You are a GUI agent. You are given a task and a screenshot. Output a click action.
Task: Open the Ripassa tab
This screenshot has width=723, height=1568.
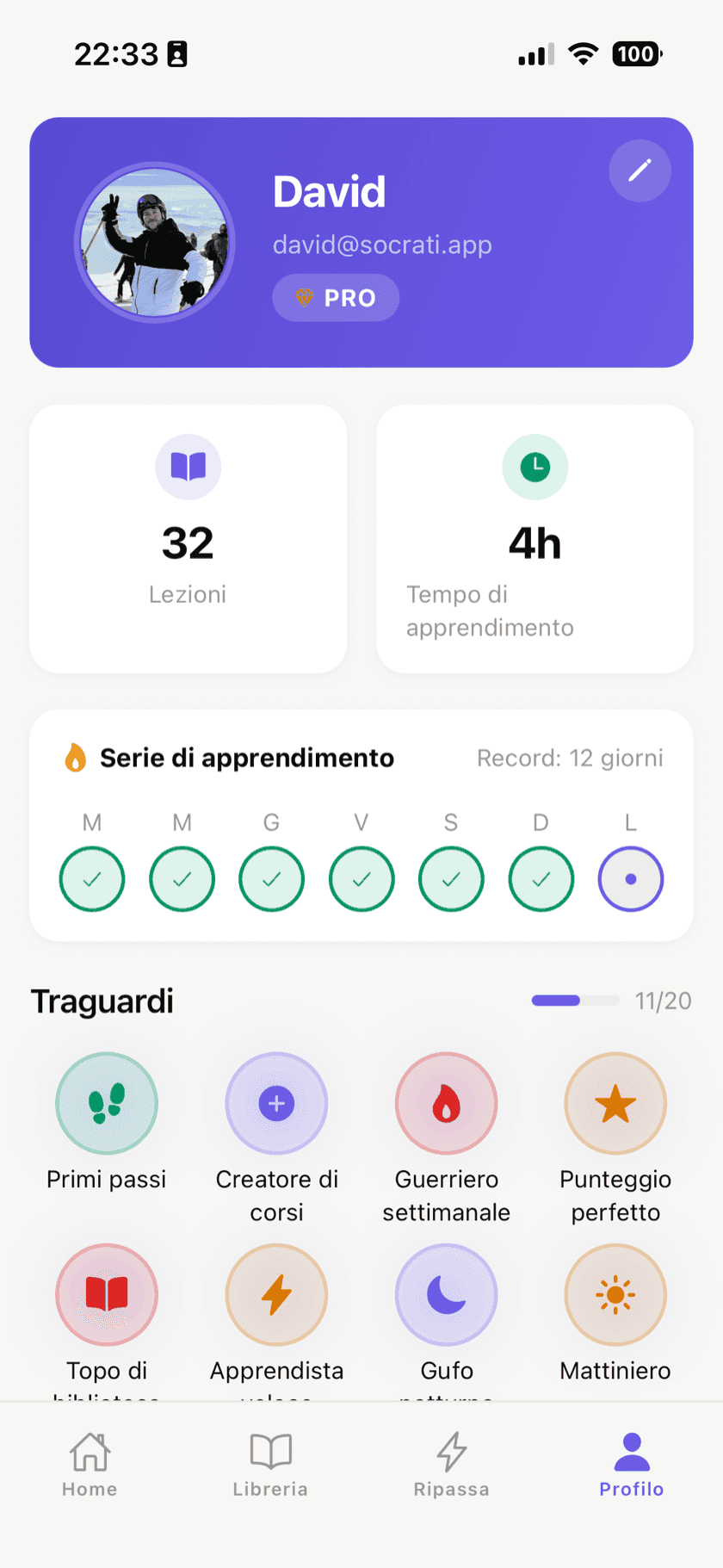coord(450,1464)
